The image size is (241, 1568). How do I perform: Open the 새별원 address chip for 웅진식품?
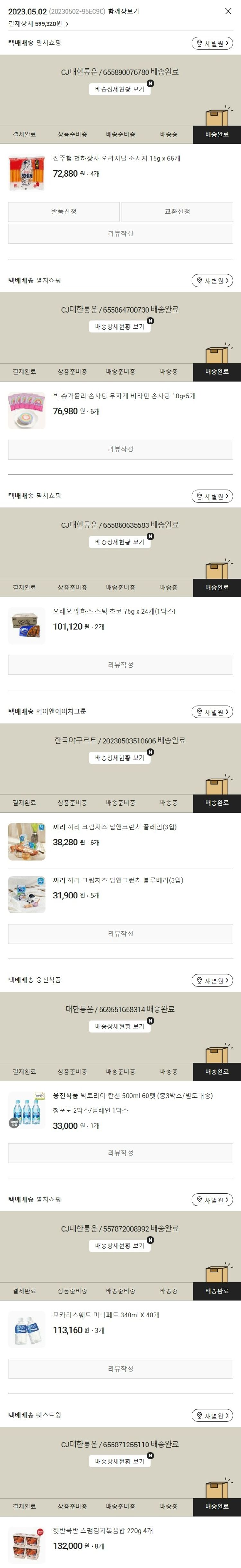pyautogui.click(x=212, y=980)
